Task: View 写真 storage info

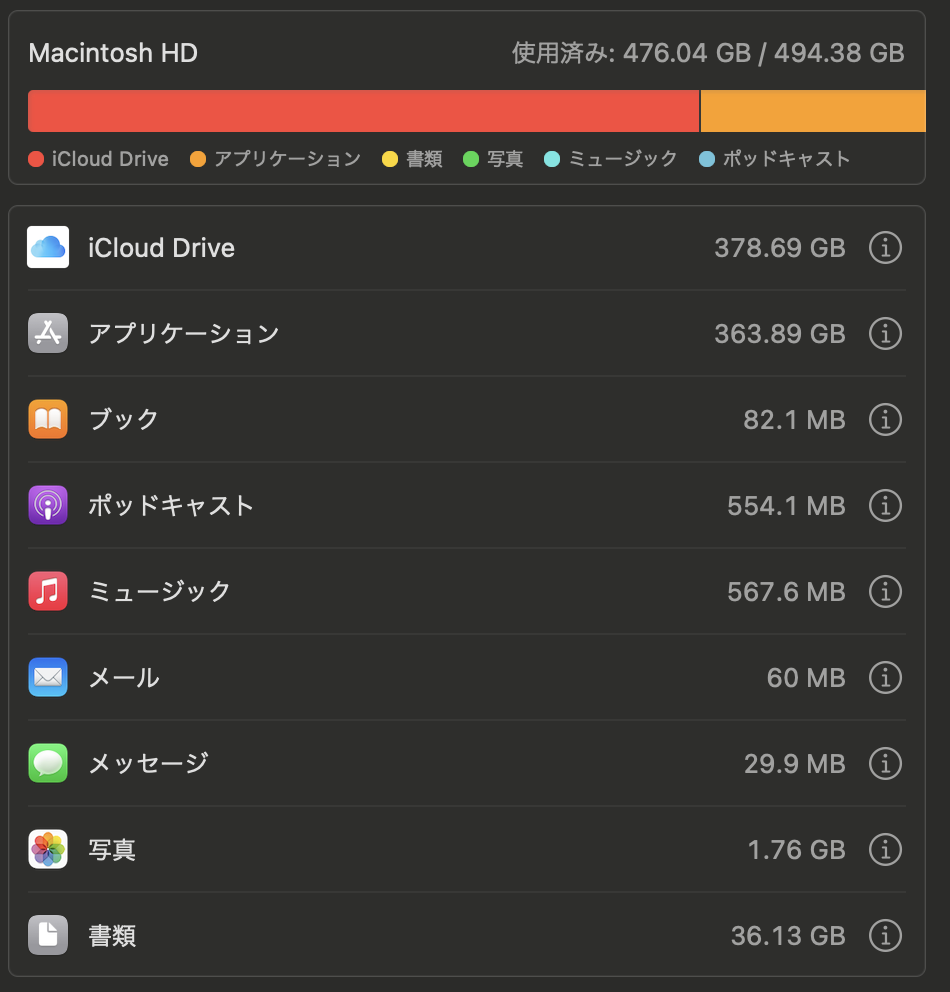Action: 885,850
